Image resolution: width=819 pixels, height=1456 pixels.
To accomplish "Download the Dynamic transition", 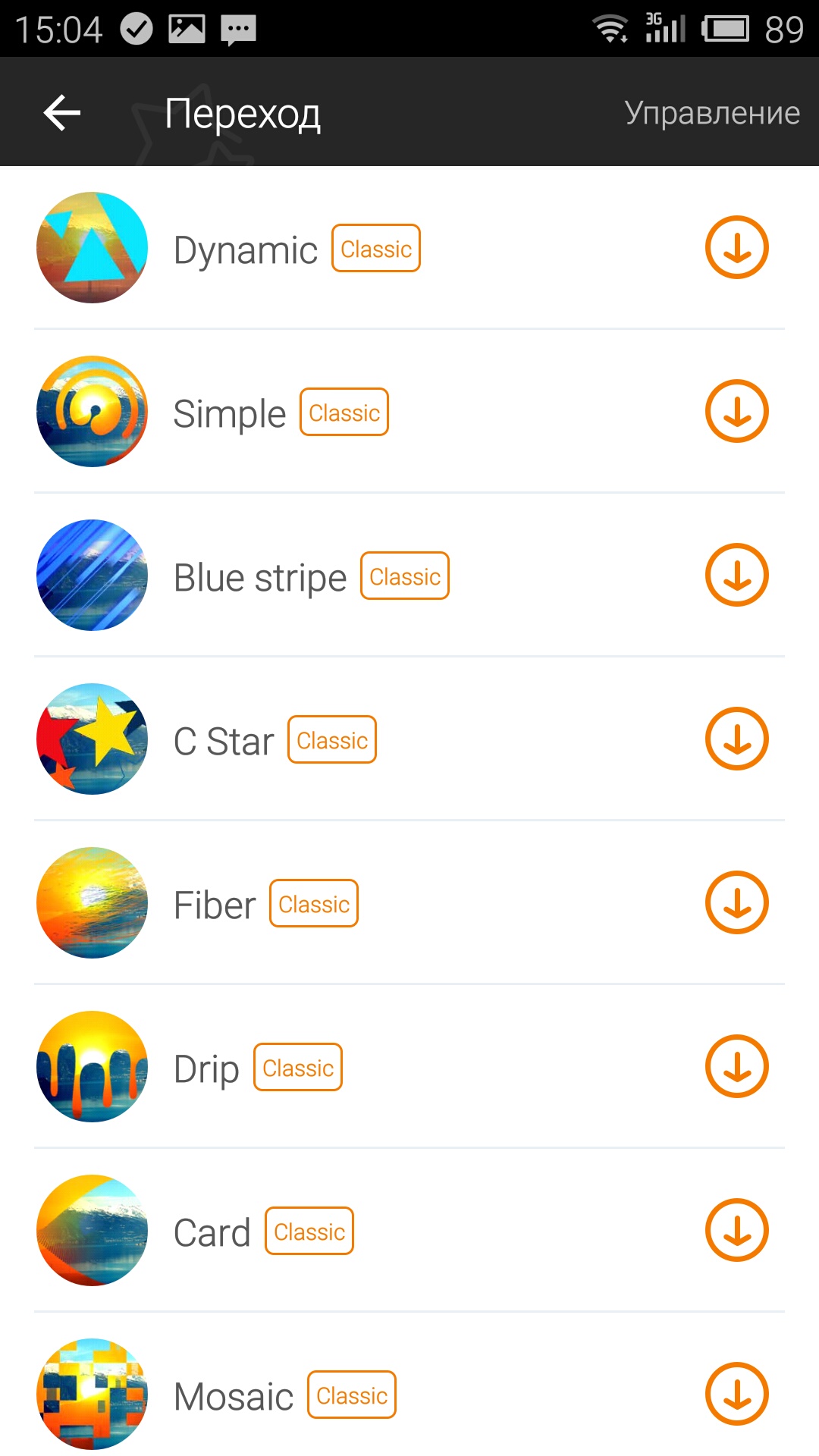I will coord(736,248).
